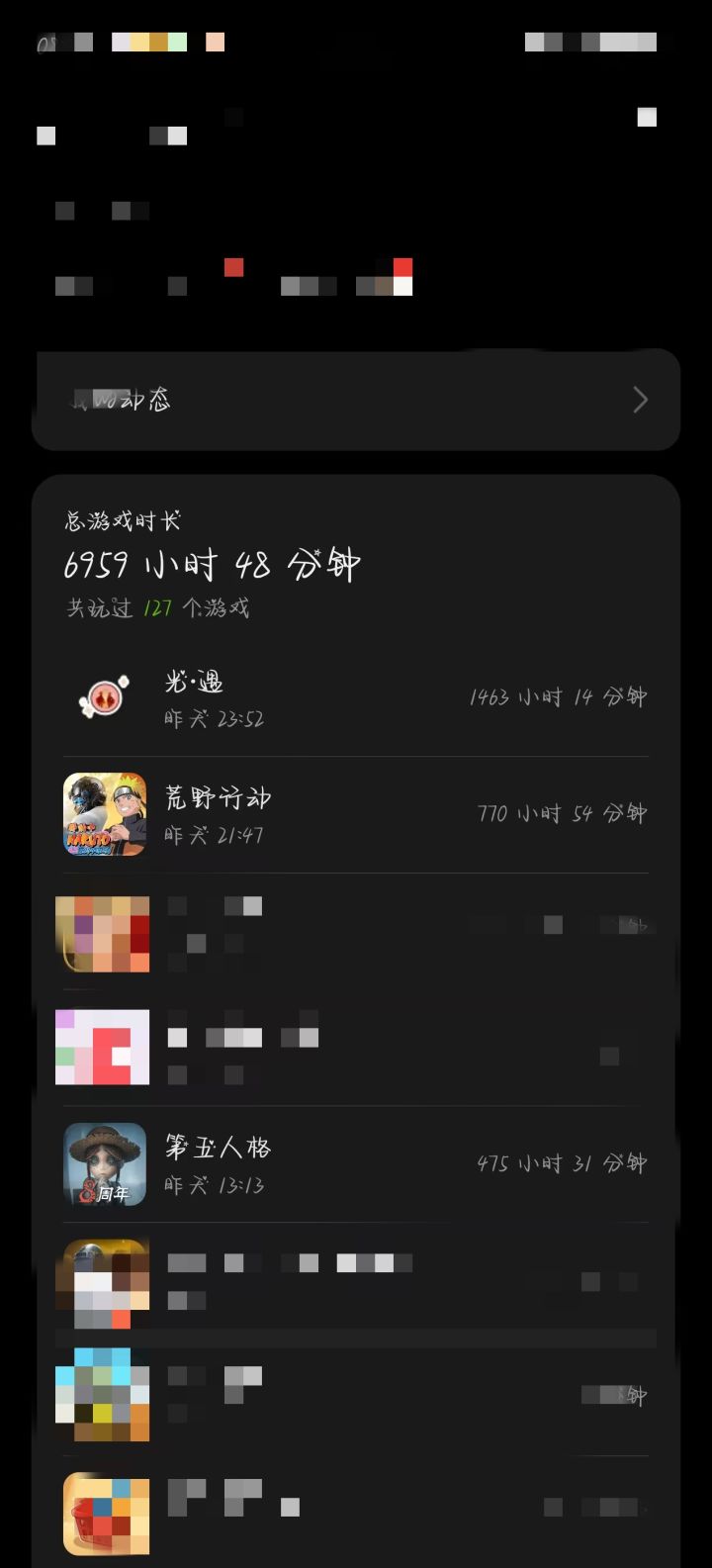The height and width of the screenshot is (1568, 712).
Task: Open the 荒野行动 Naruto game icon
Action: pos(103,813)
